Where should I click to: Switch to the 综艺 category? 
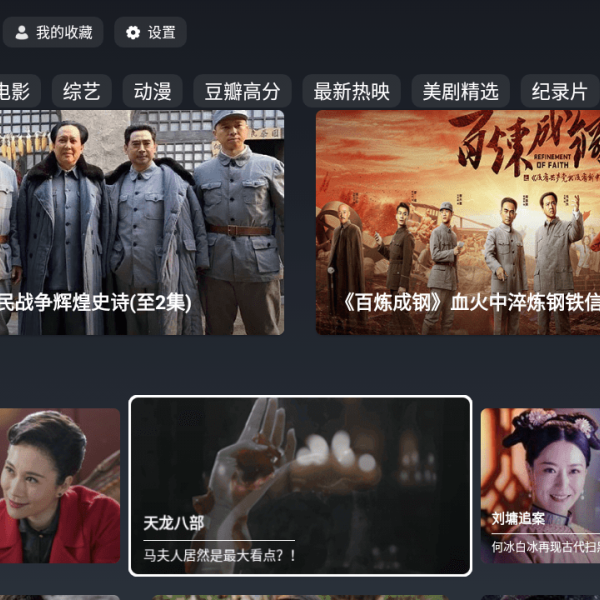(x=82, y=92)
